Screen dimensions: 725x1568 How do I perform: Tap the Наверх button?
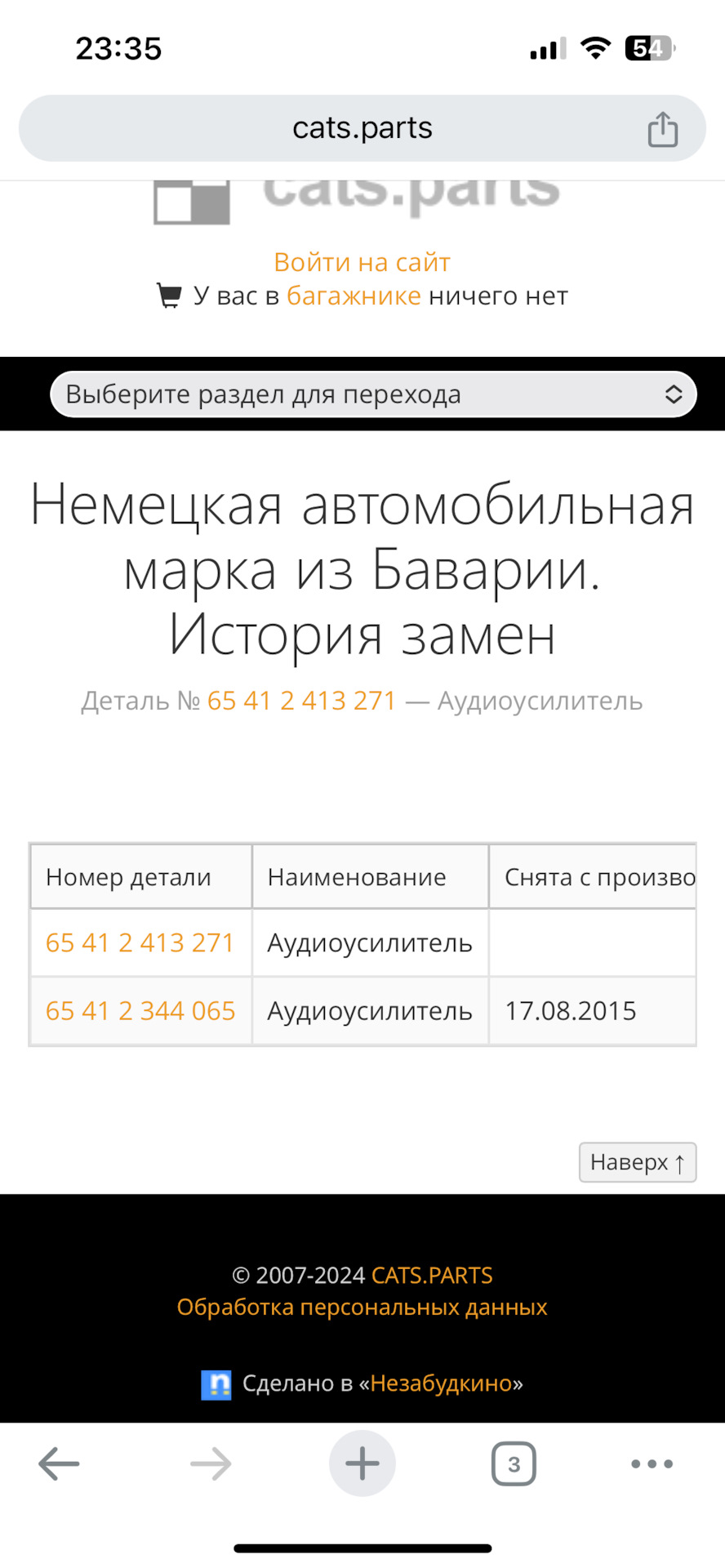tap(637, 1162)
